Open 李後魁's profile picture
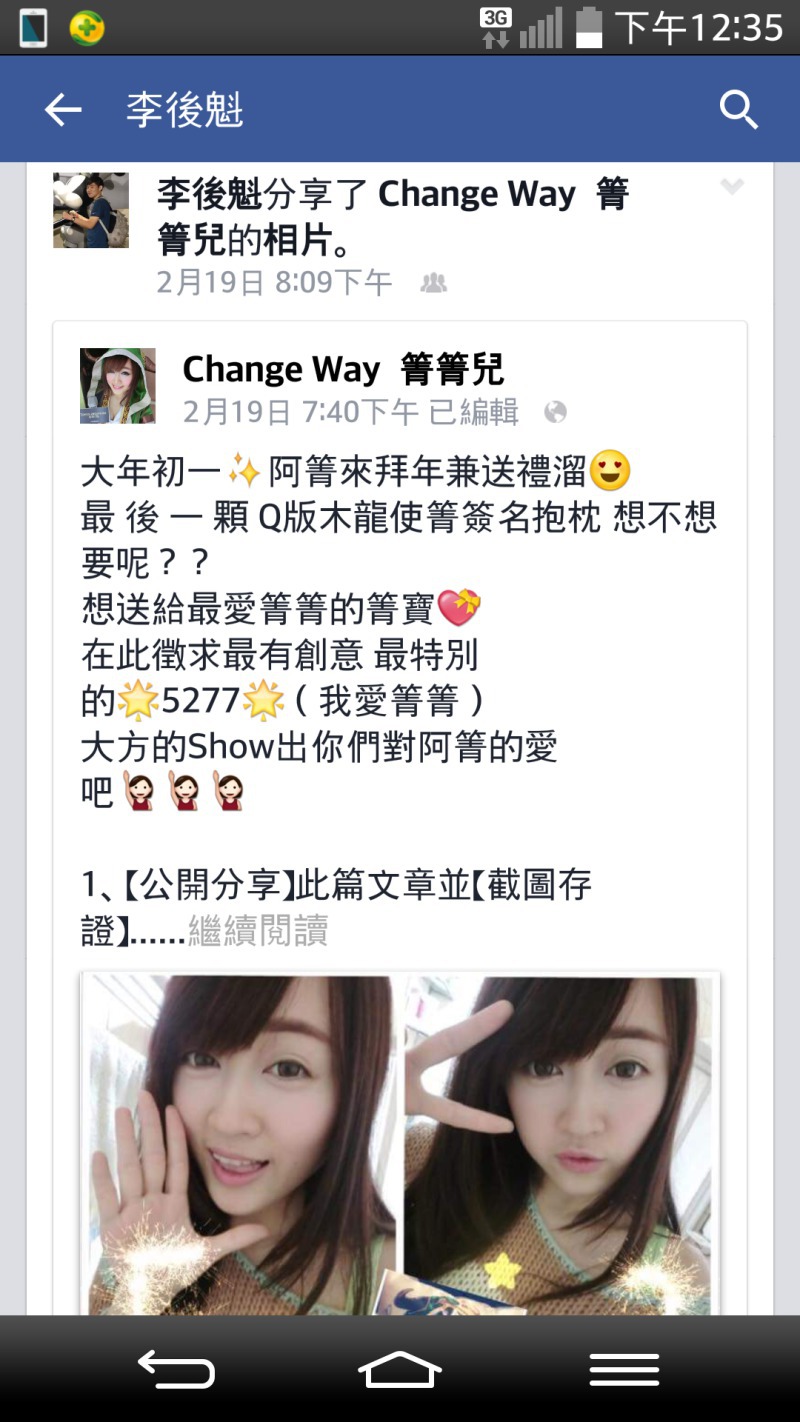The image size is (800, 1422). coord(91,210)
